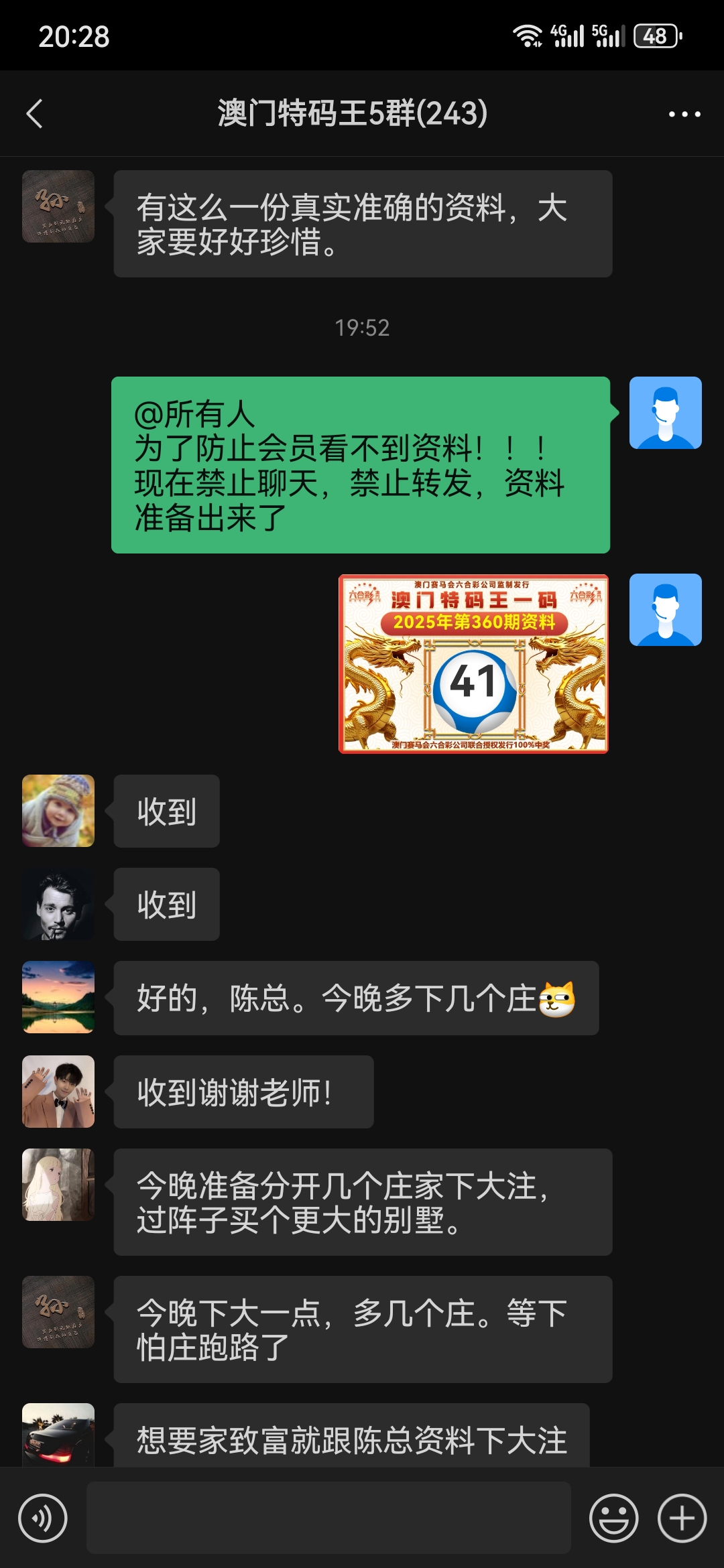Image resolution: width=724 pixels, height=1568 pixels.
Task: Switch to voice message input
Action: 43,1518
